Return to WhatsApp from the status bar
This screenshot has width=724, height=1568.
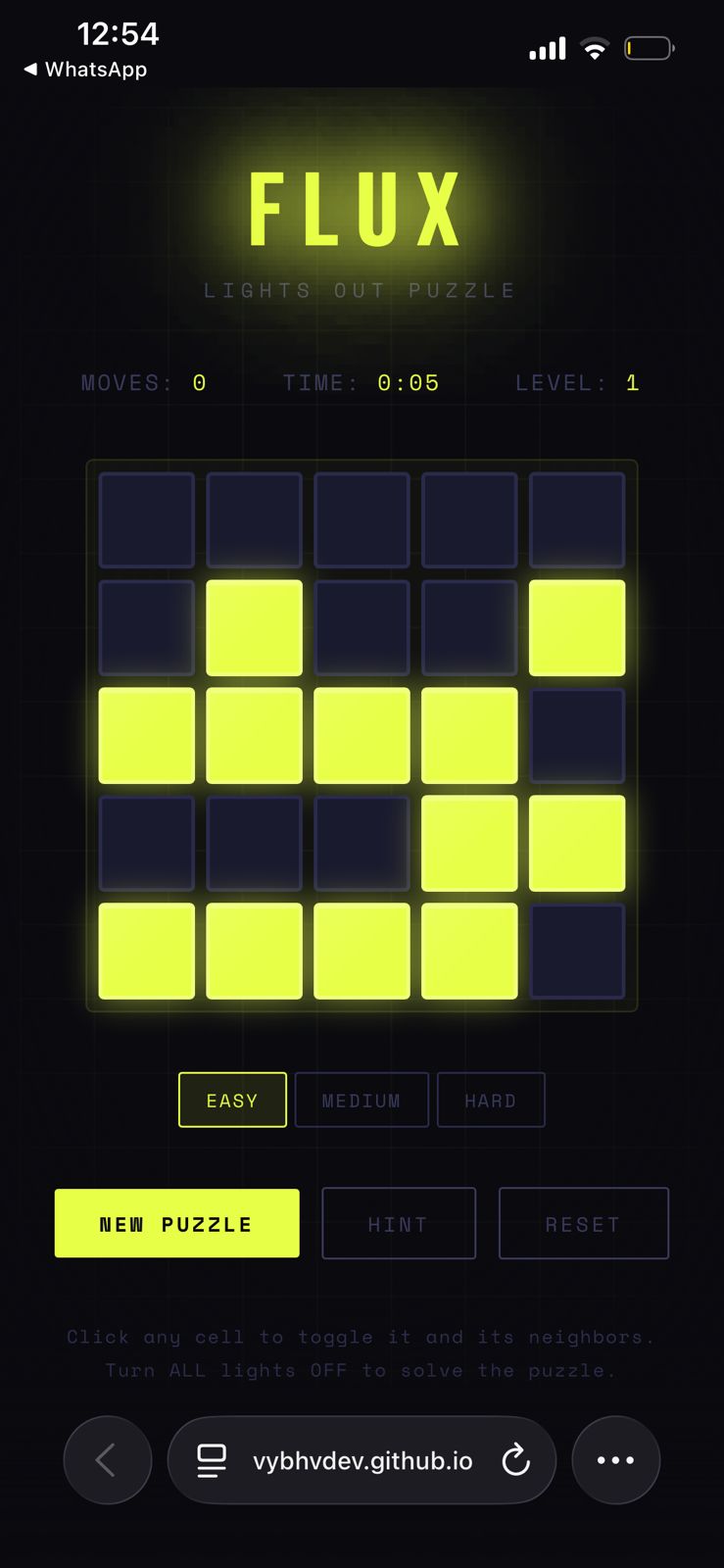[85, 70]
